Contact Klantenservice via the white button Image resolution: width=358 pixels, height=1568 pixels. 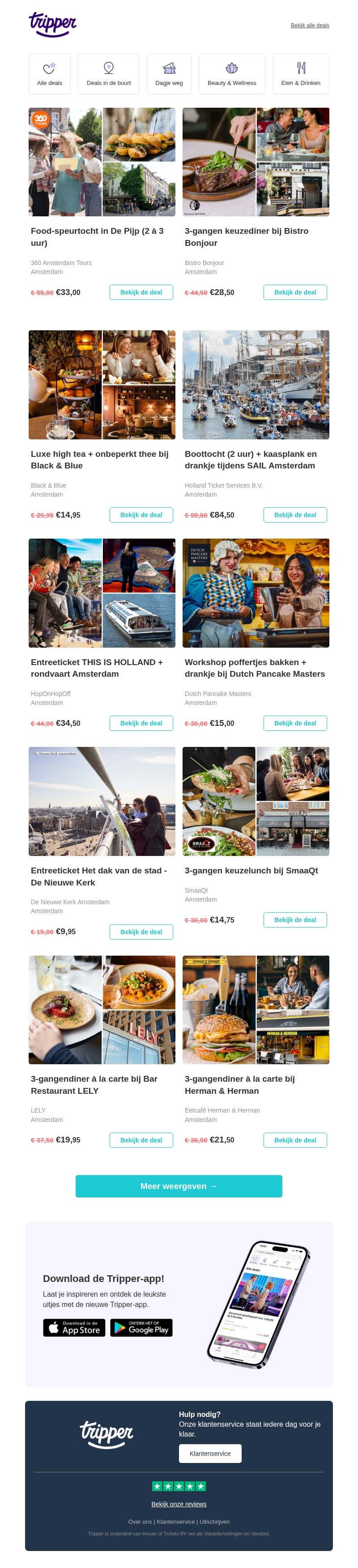point(210,1454)
